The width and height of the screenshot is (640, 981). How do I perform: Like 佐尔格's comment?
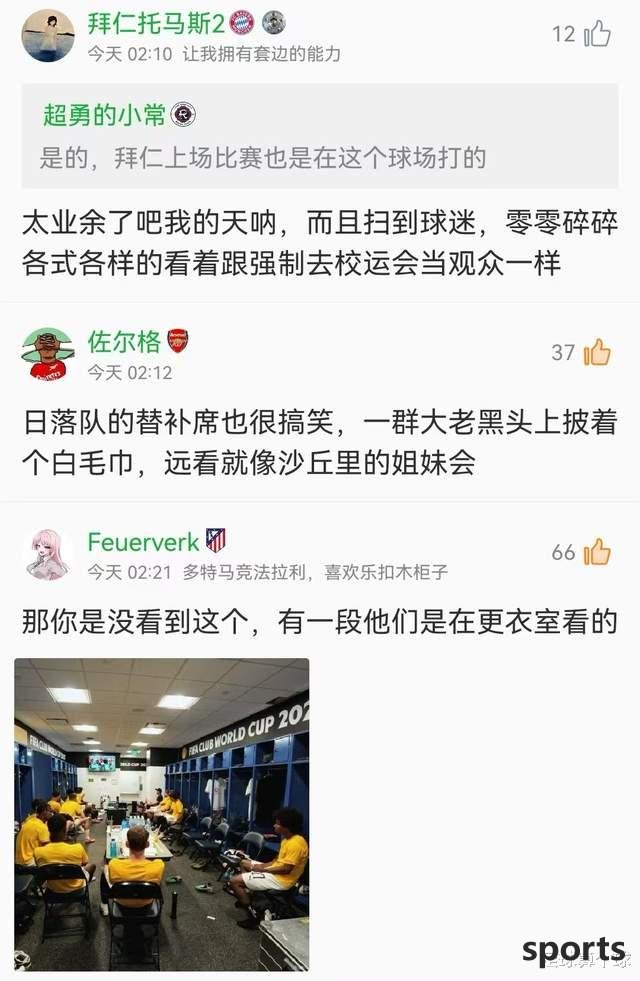click(596, 352)
